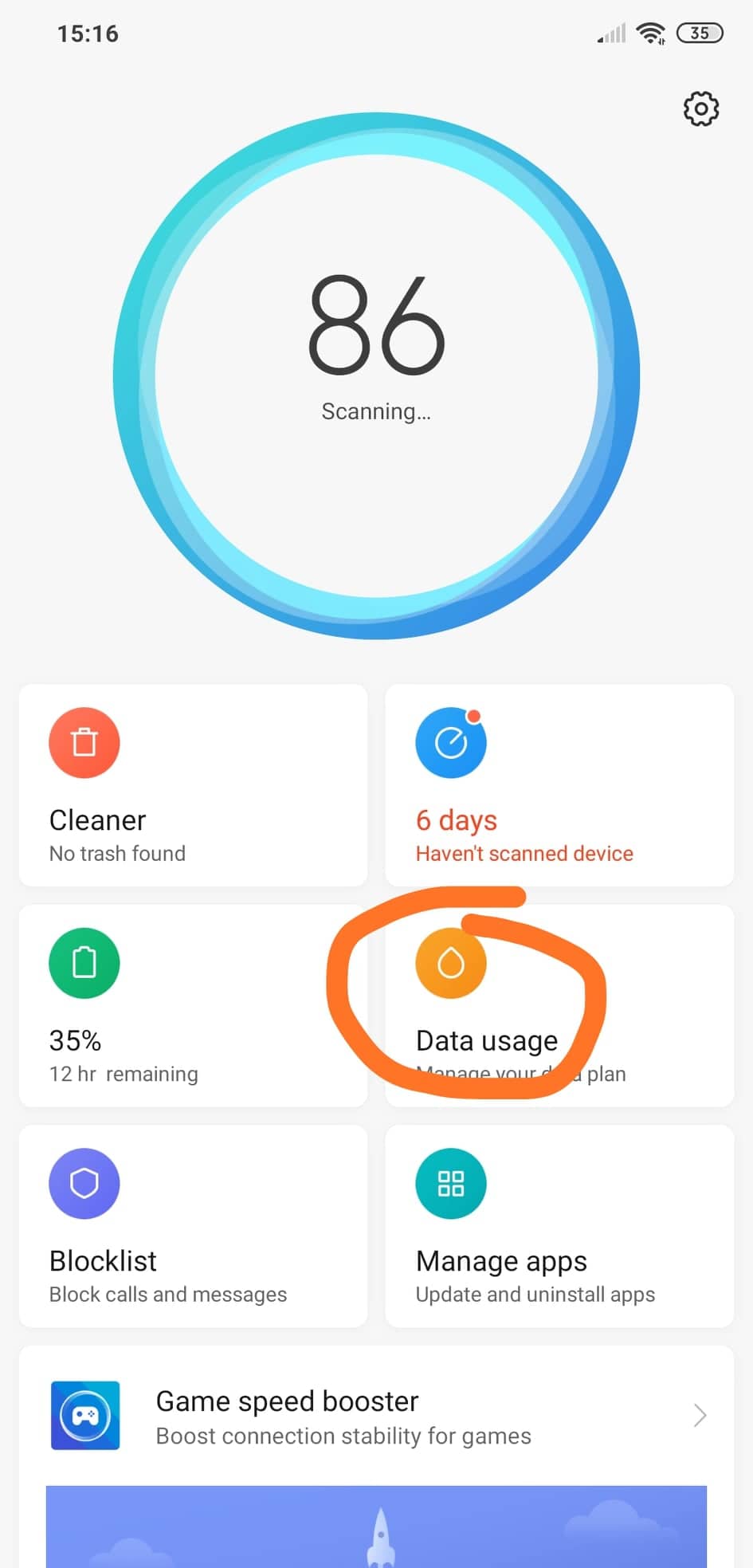
Task: Open the Cleaner card
Action: [x=193, y=785]
